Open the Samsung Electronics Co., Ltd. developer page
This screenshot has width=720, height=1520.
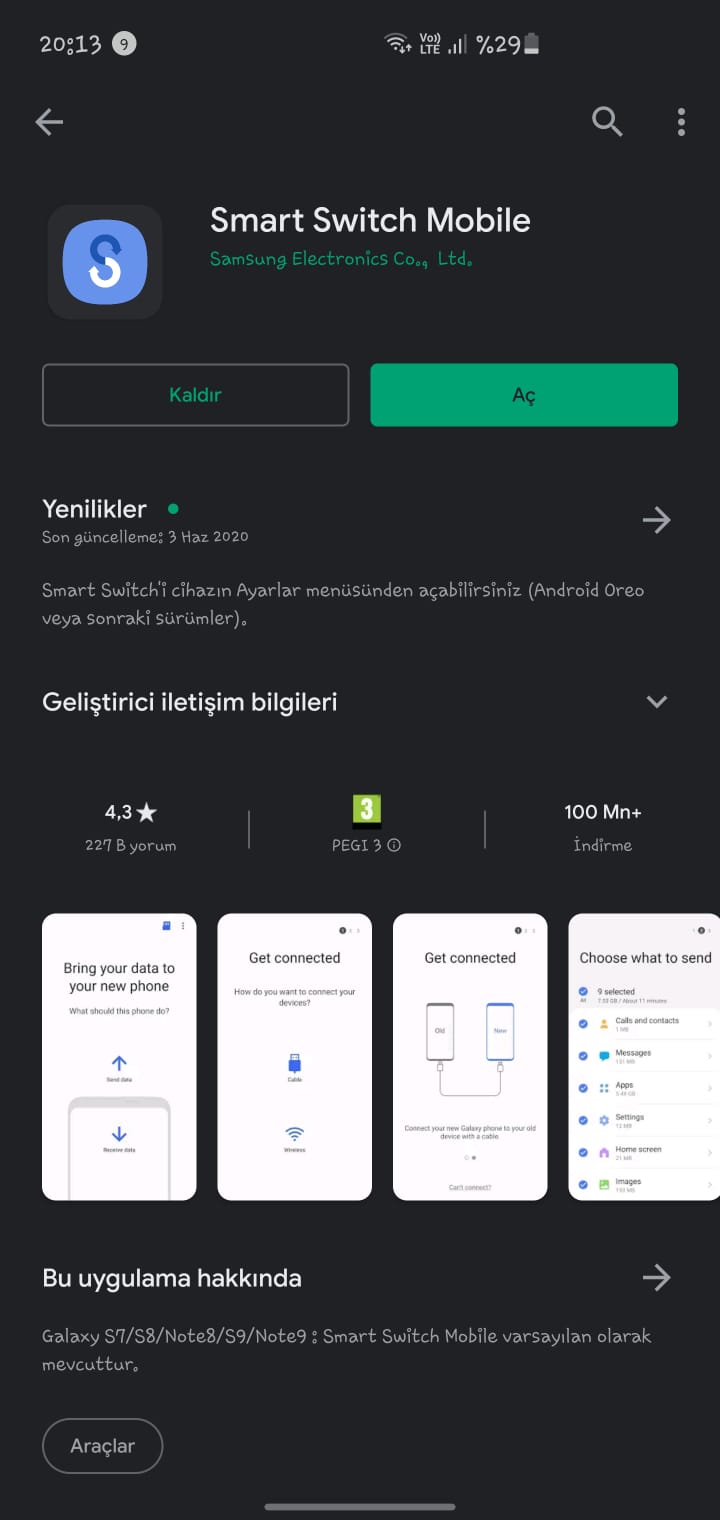pos(341,259)
